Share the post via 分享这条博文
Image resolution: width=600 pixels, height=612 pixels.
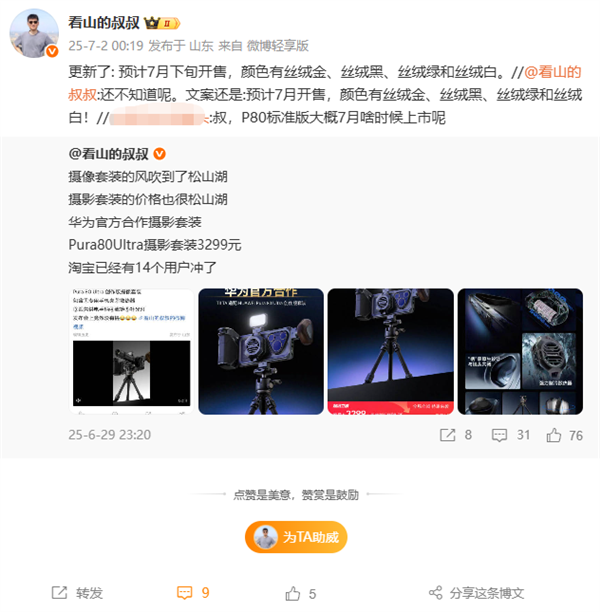pyautogui.click(x=475, y=592)
